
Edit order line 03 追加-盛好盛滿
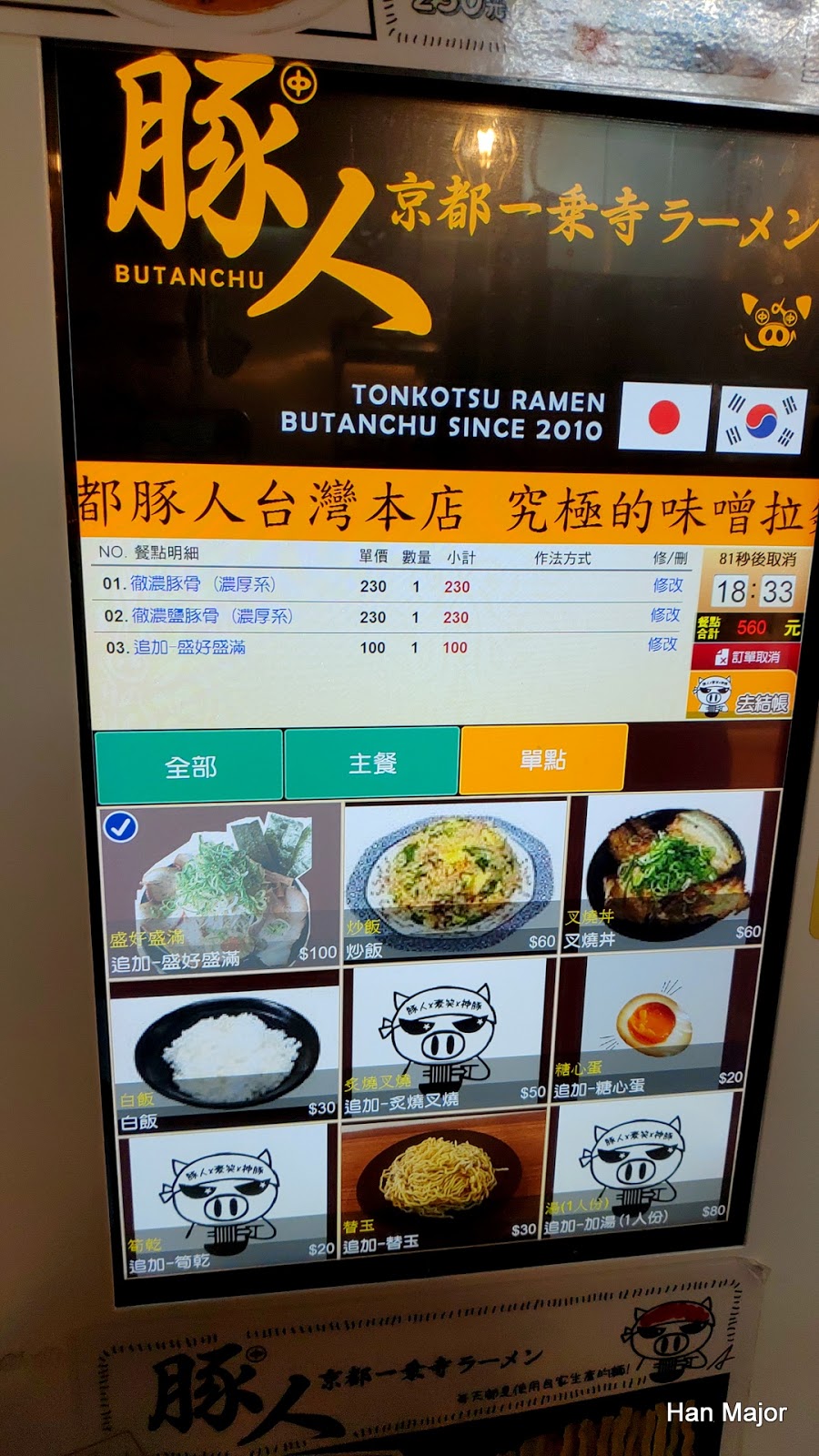662,644
